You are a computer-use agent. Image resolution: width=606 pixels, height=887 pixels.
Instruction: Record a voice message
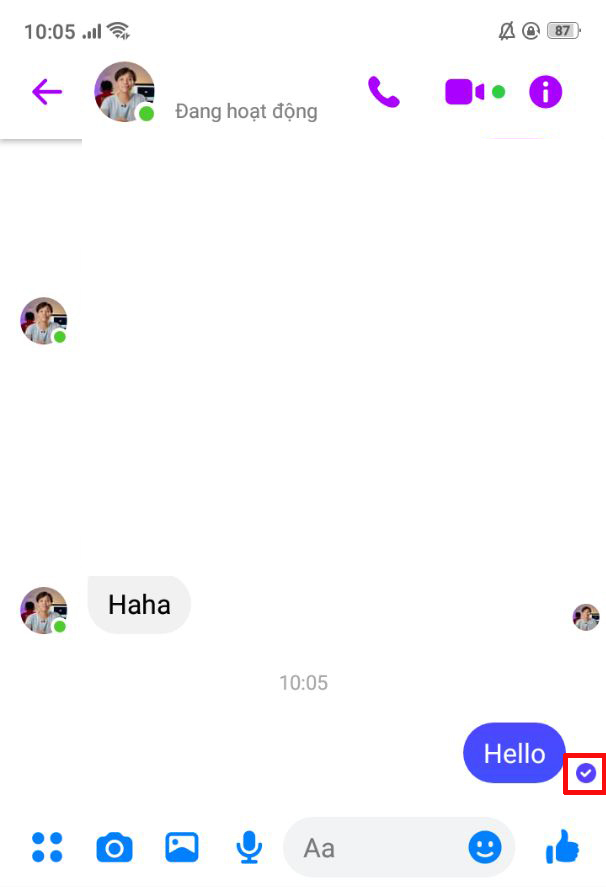tap(249, 847)
